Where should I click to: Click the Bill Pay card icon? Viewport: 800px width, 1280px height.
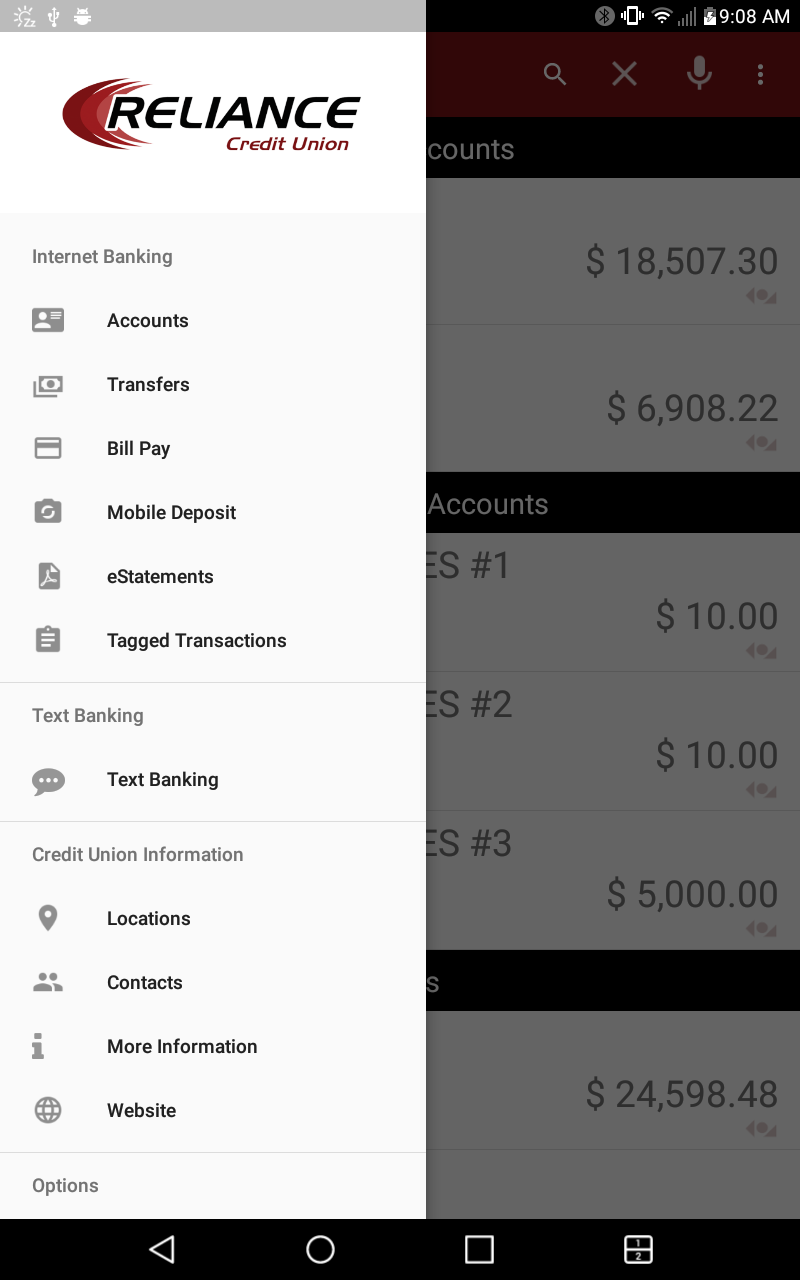(48, 448)
